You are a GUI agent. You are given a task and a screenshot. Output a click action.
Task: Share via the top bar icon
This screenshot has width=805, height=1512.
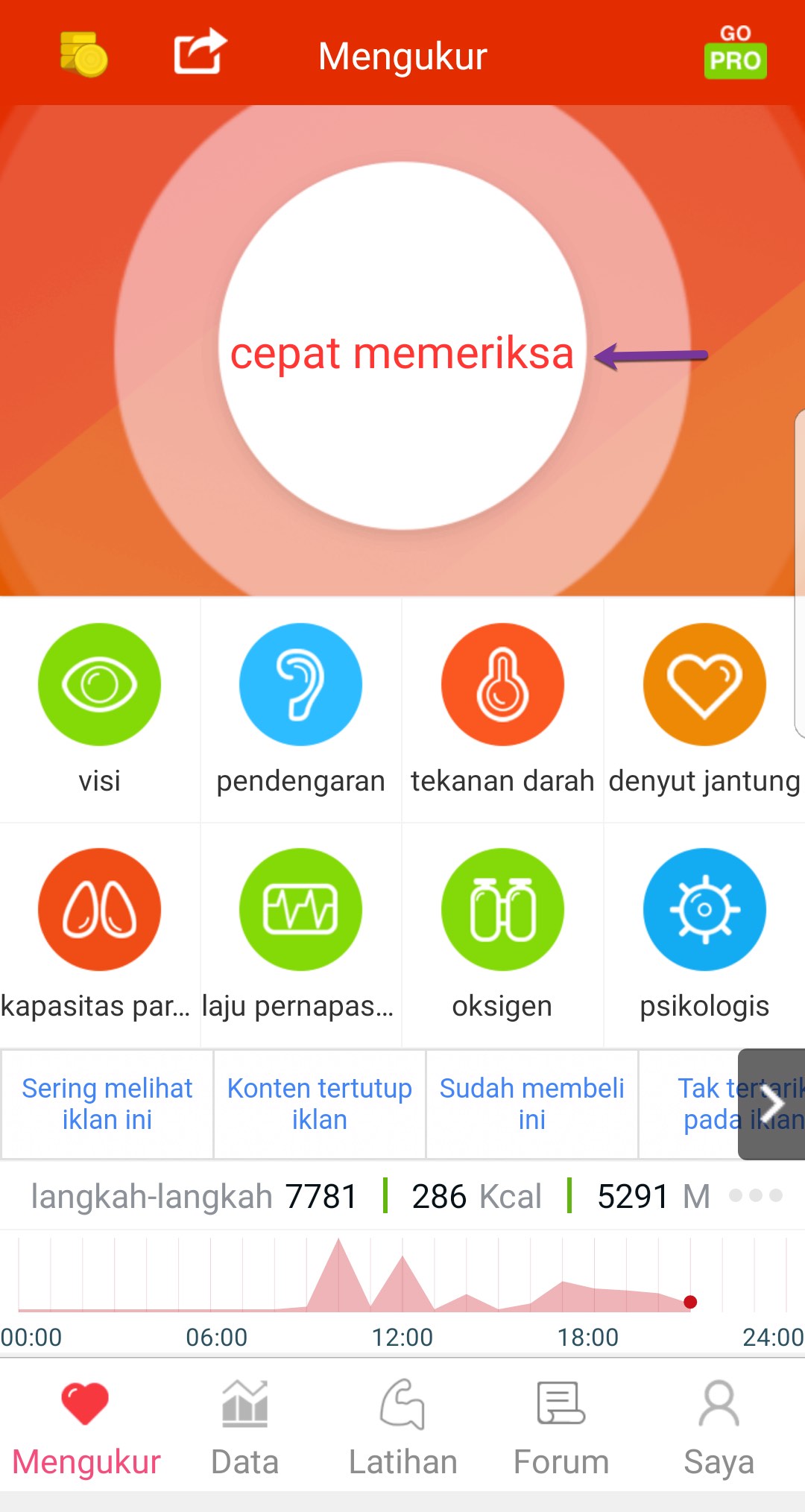point(200,52)
